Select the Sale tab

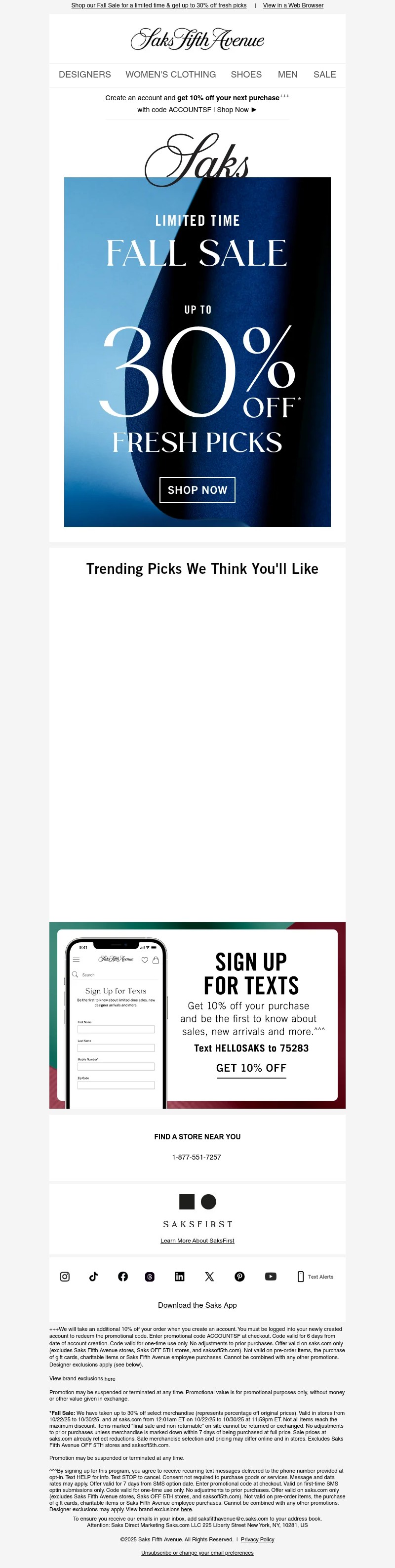point(324,74)
